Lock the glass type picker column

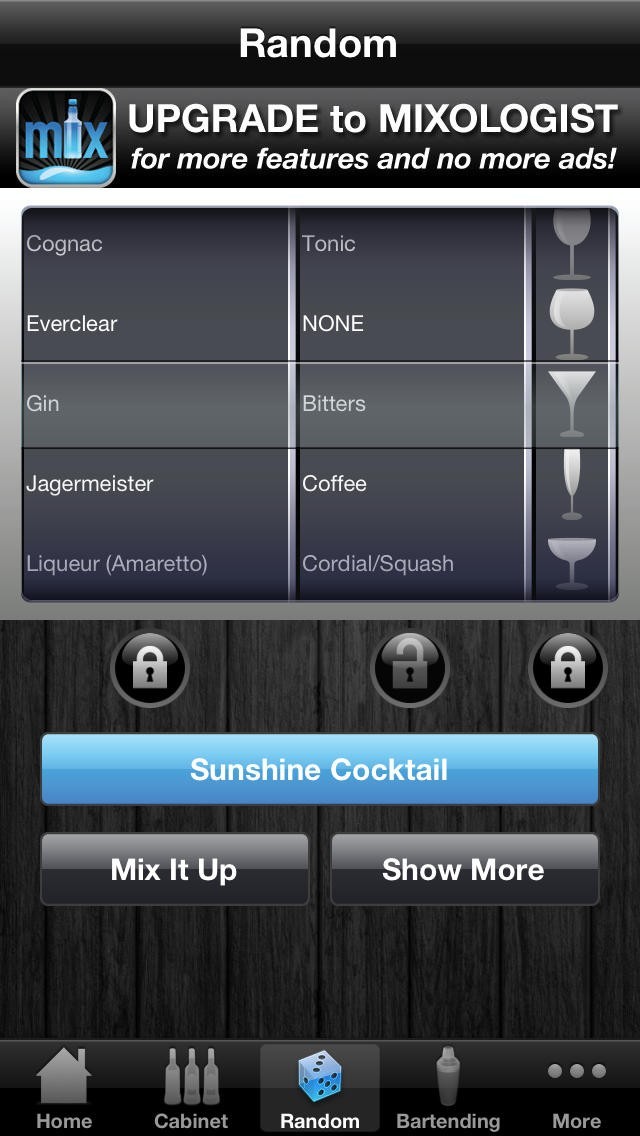tap(567, 668)
